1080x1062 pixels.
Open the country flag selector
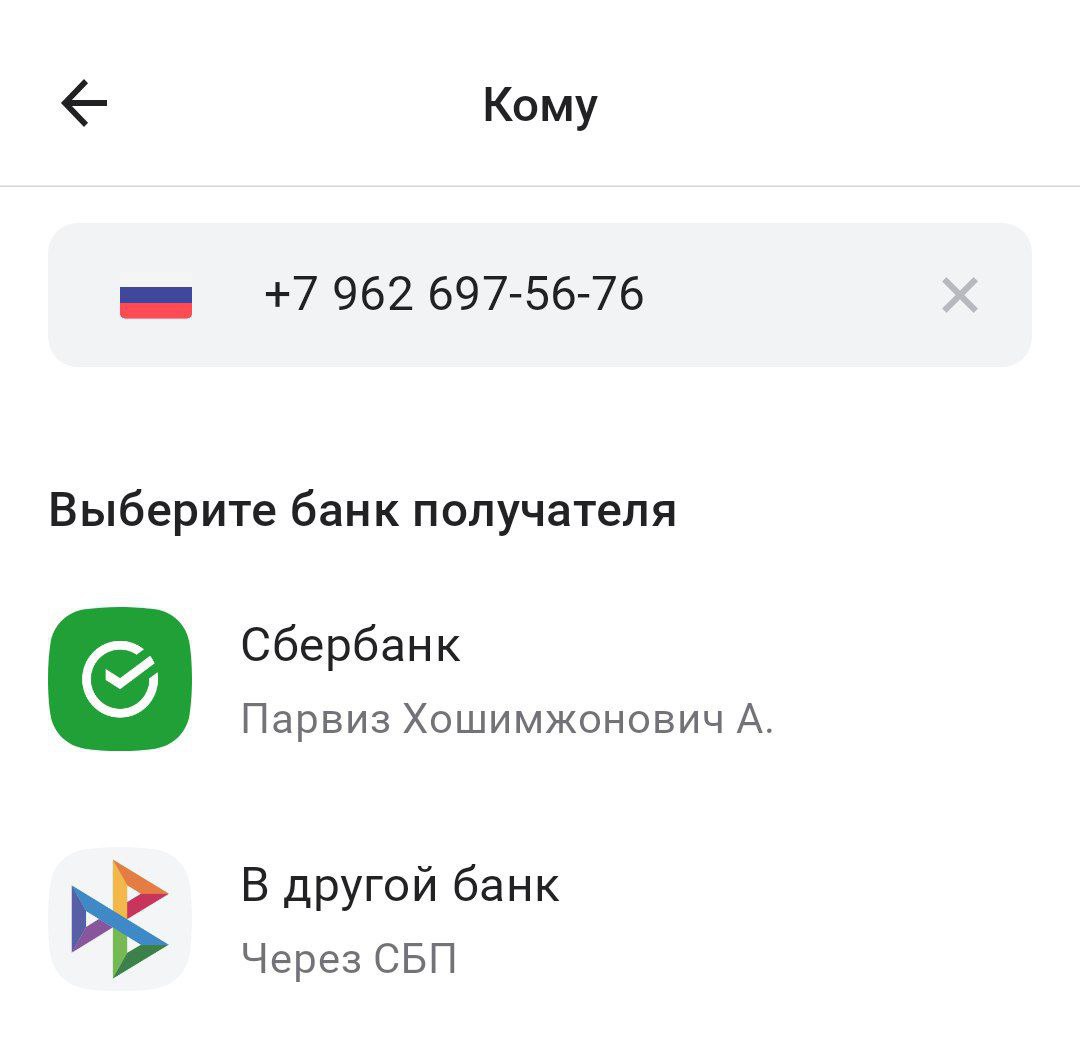156,297
